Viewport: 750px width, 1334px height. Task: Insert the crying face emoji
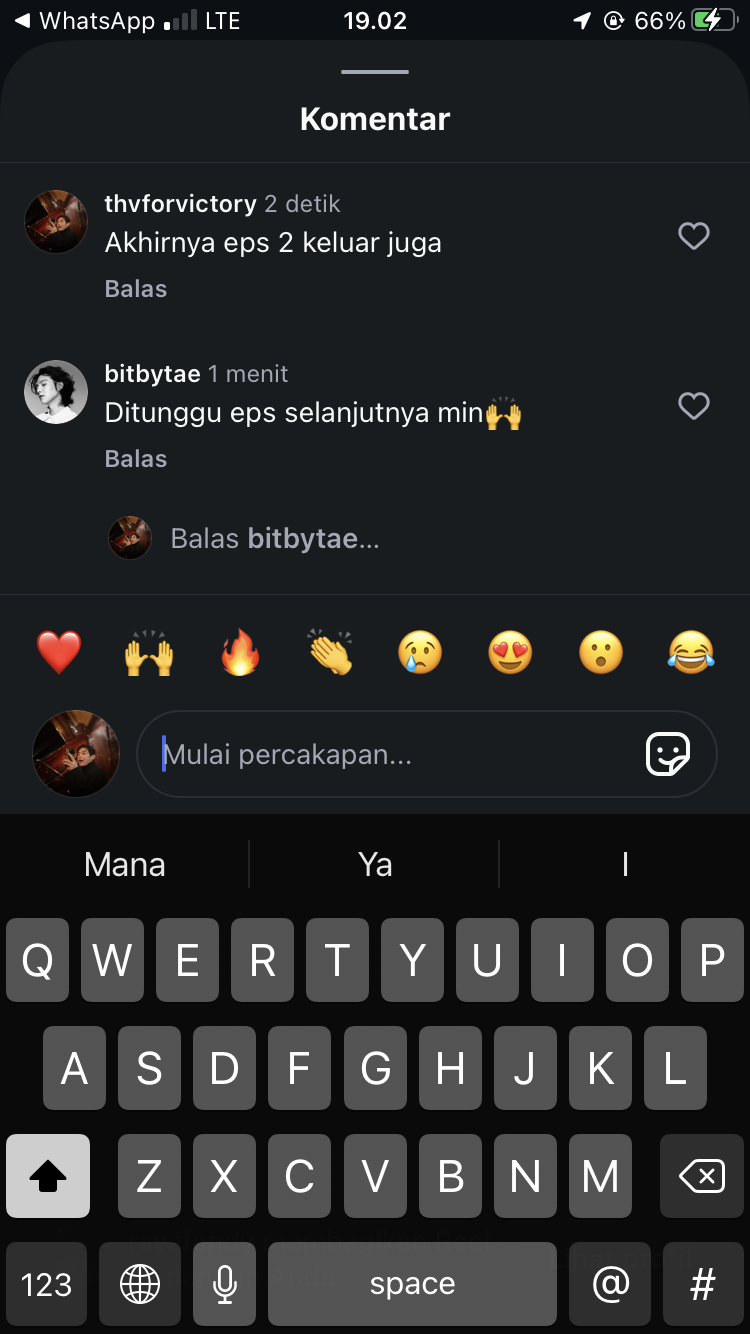point(420,653)
